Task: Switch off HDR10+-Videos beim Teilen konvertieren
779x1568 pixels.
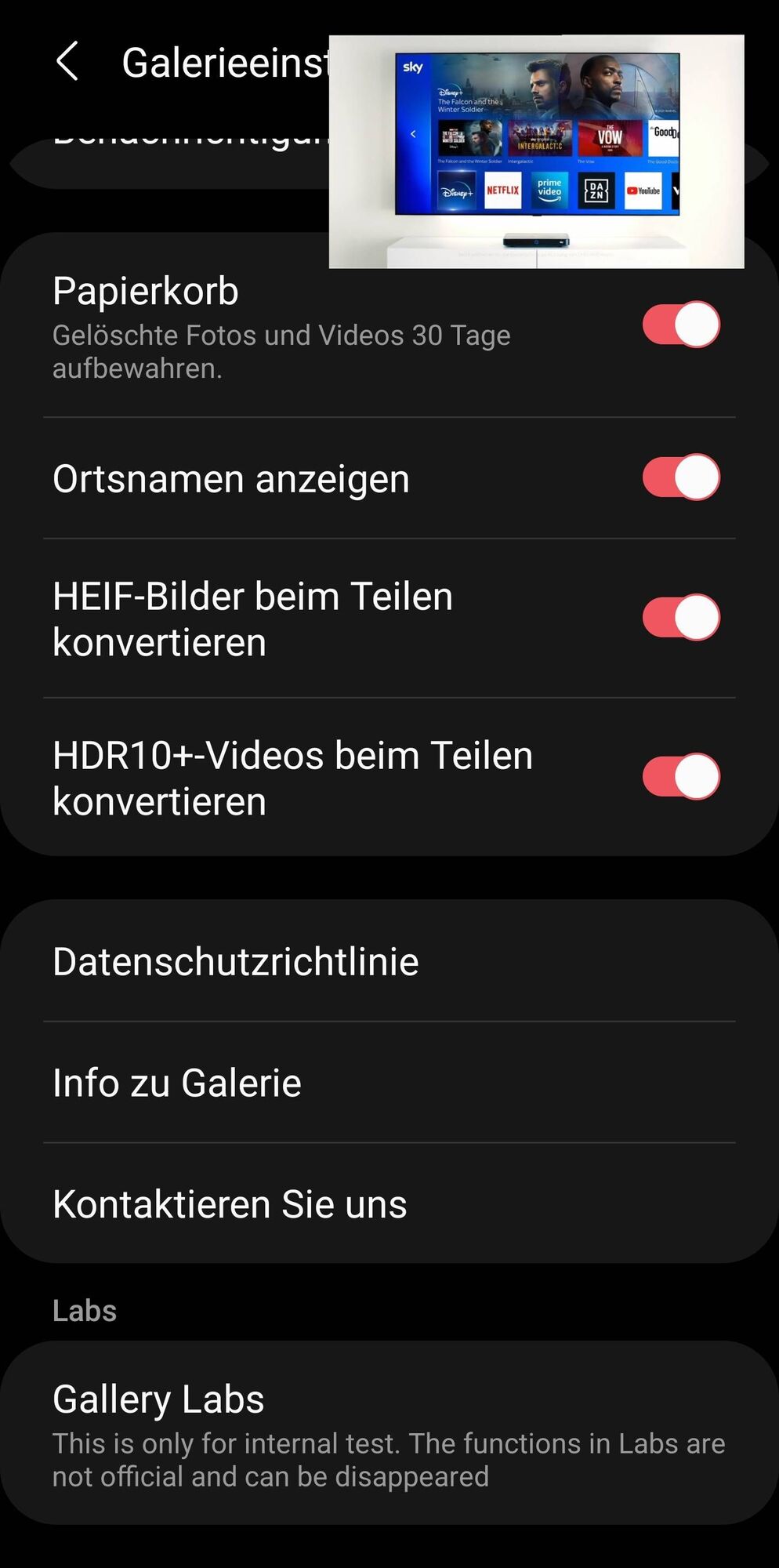Action: (x=680, y=777)
